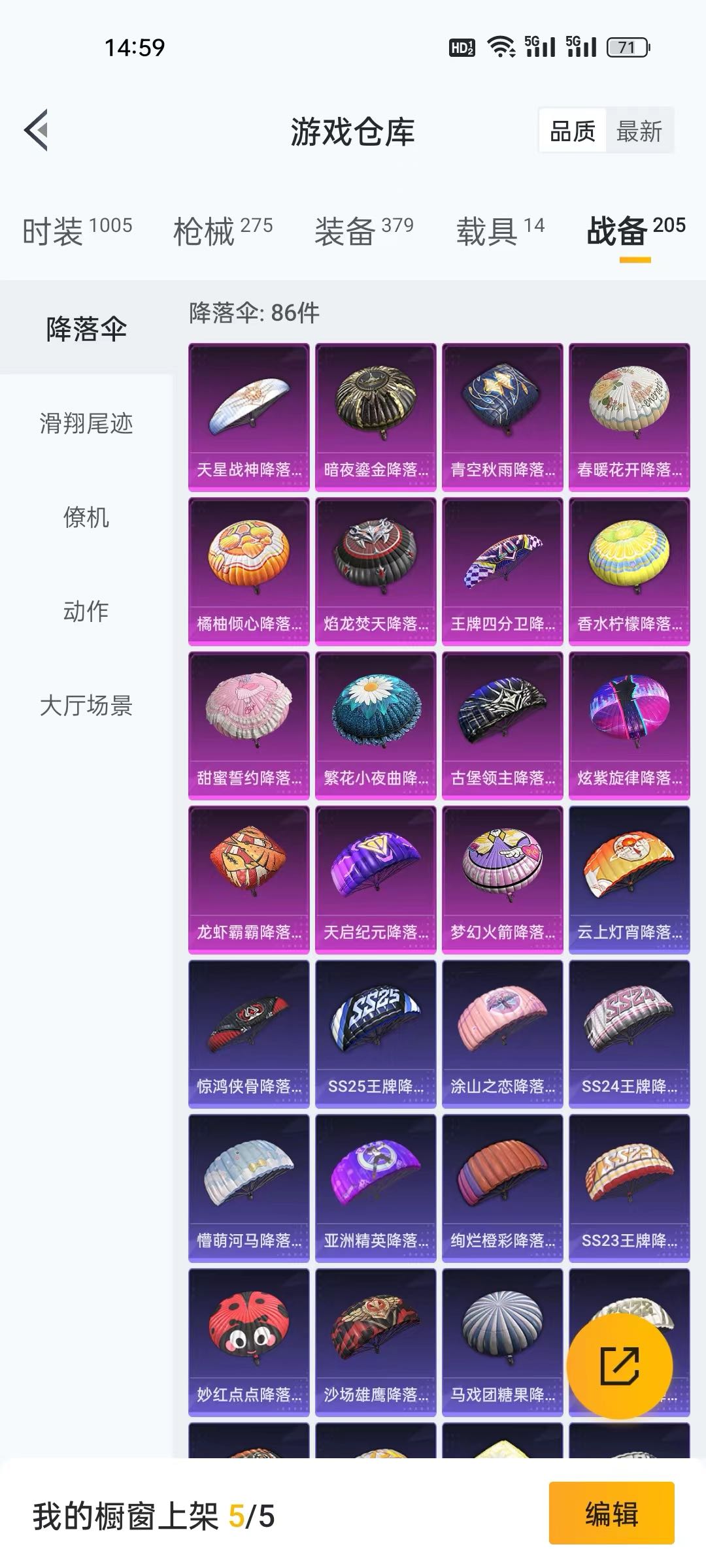Tap the yellow floating share button
The width and height of the screenshot is (706, 1568).
point(619,1365)
